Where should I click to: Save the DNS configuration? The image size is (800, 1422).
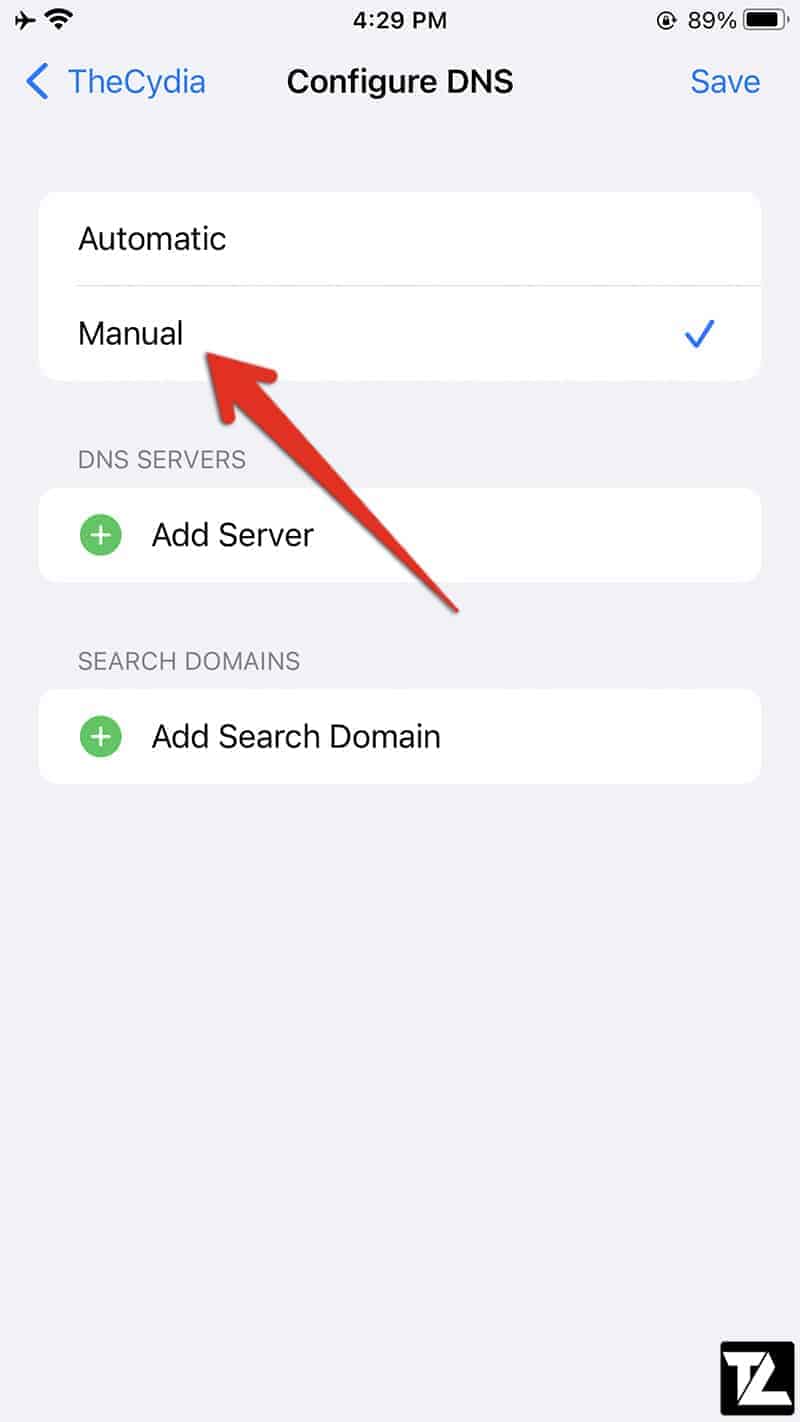coord(725,82)
